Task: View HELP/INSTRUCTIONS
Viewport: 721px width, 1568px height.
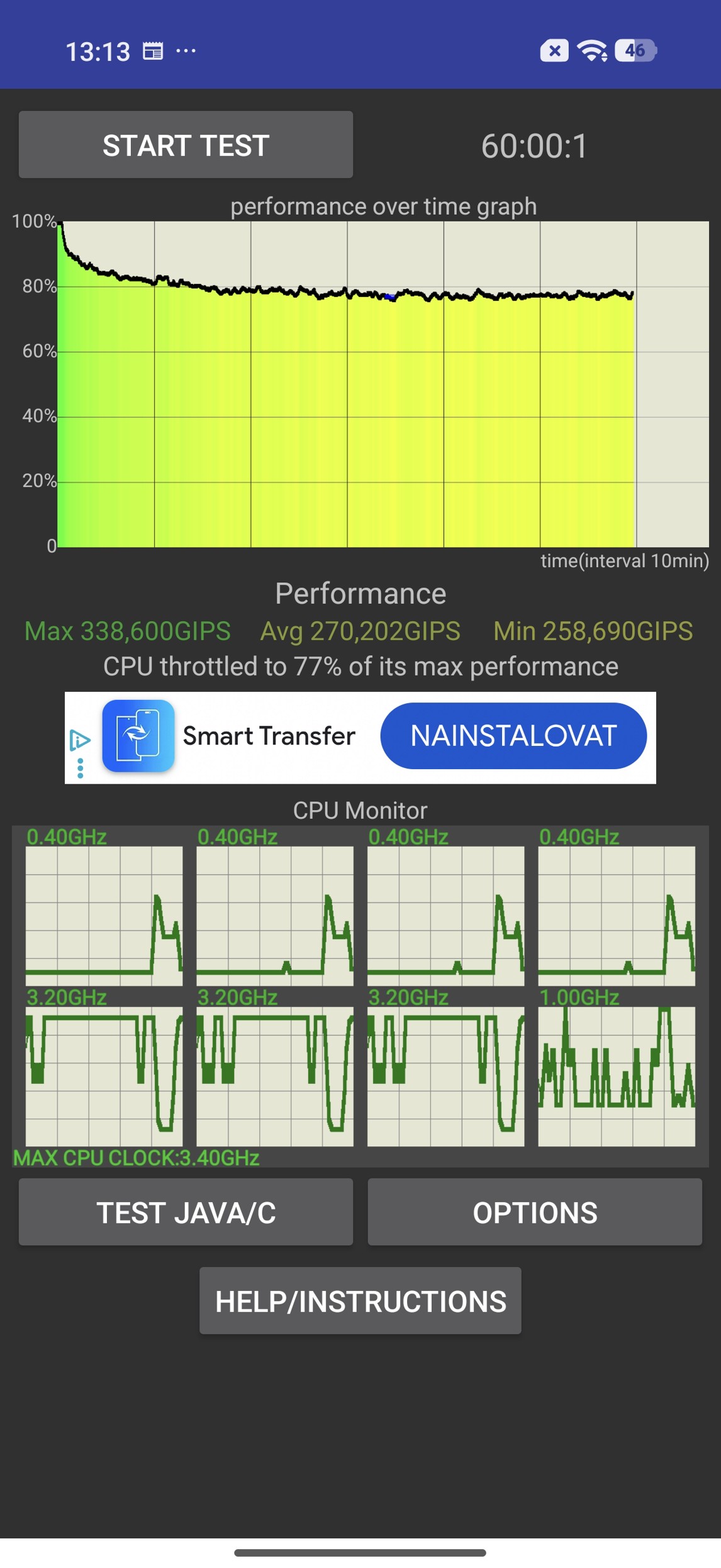Action: [360, 1301]
